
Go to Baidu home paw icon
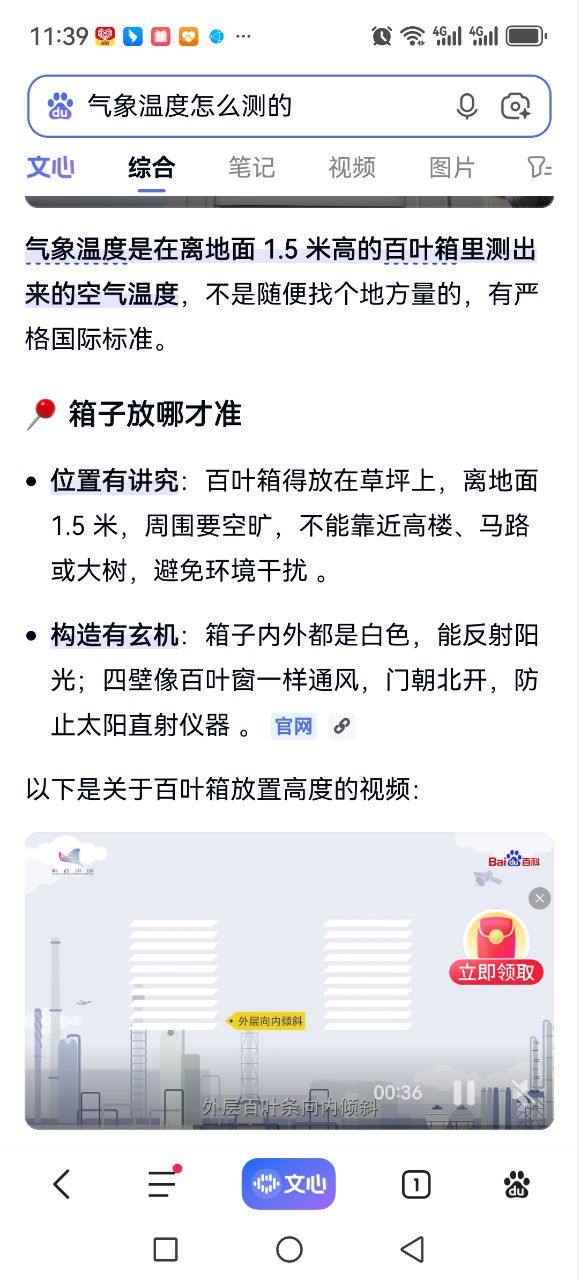click(x=517, y=1184)
